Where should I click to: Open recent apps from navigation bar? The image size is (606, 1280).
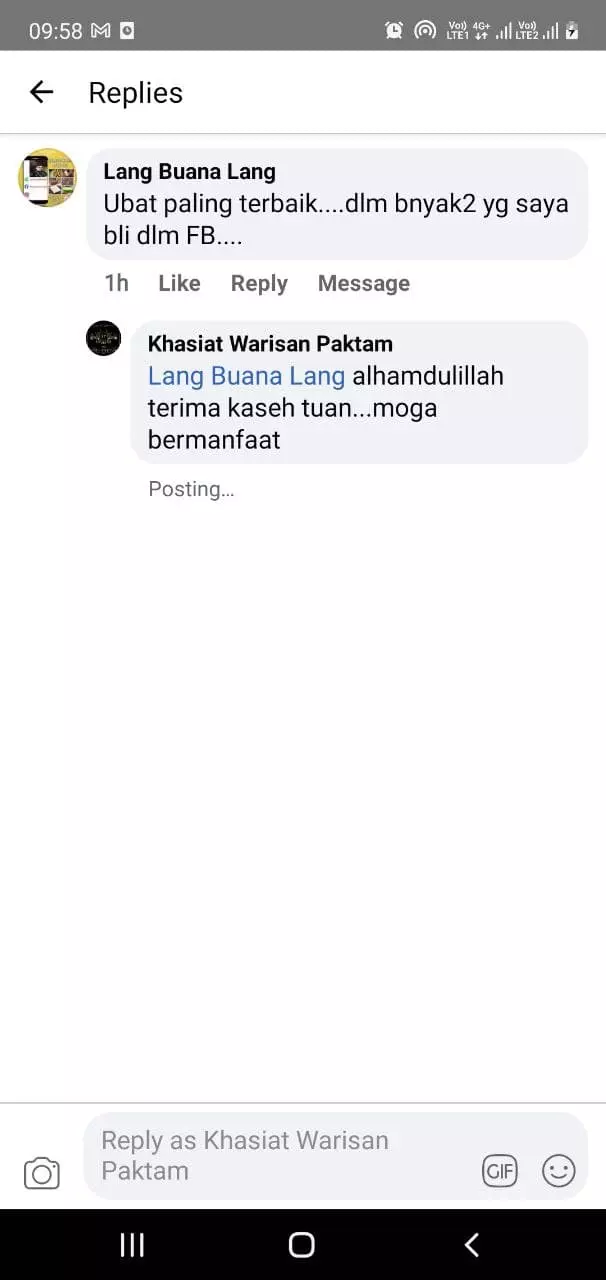tap(132, 1244)
